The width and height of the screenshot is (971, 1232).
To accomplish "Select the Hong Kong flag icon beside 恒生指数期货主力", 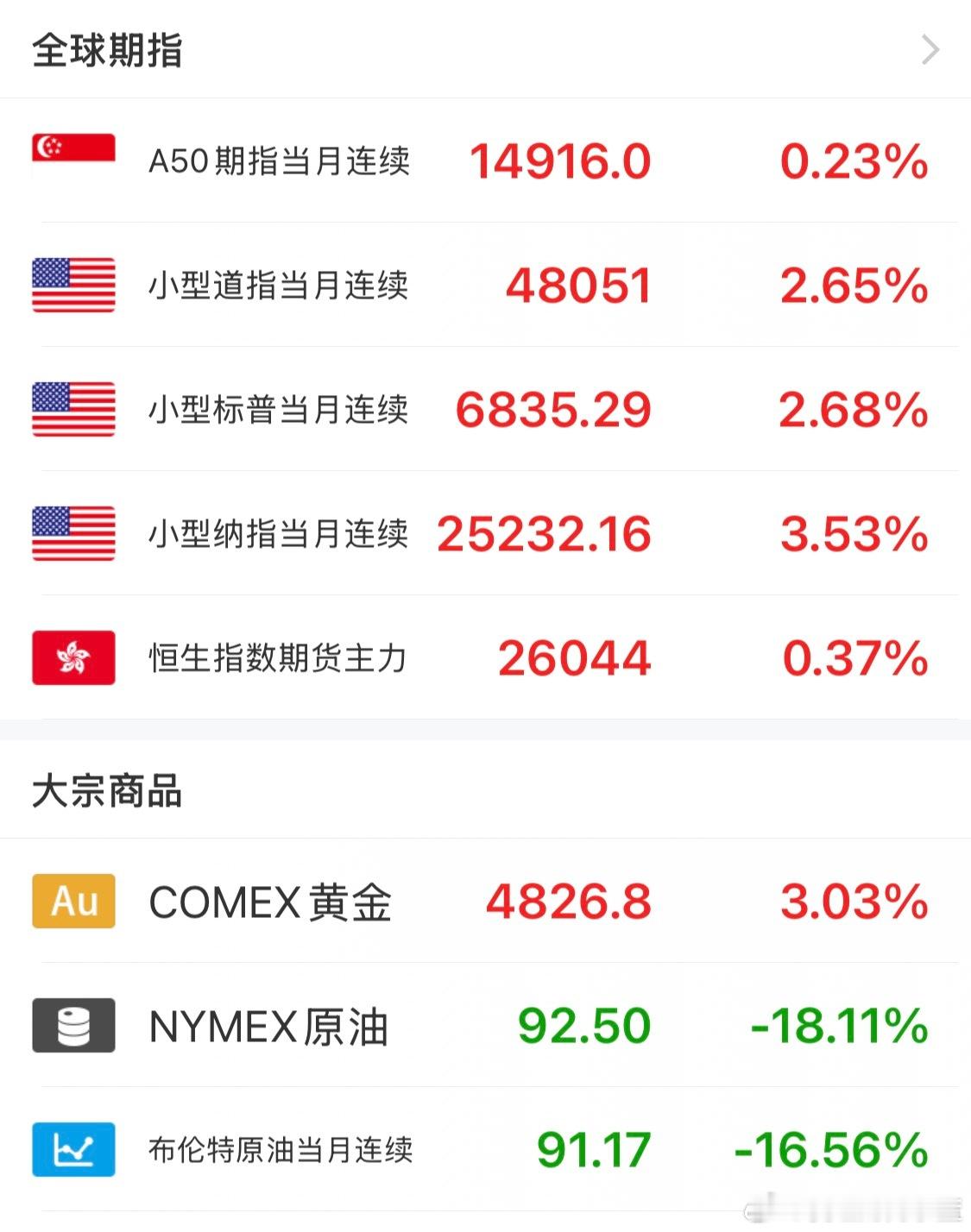I will [x=73, y=659].
